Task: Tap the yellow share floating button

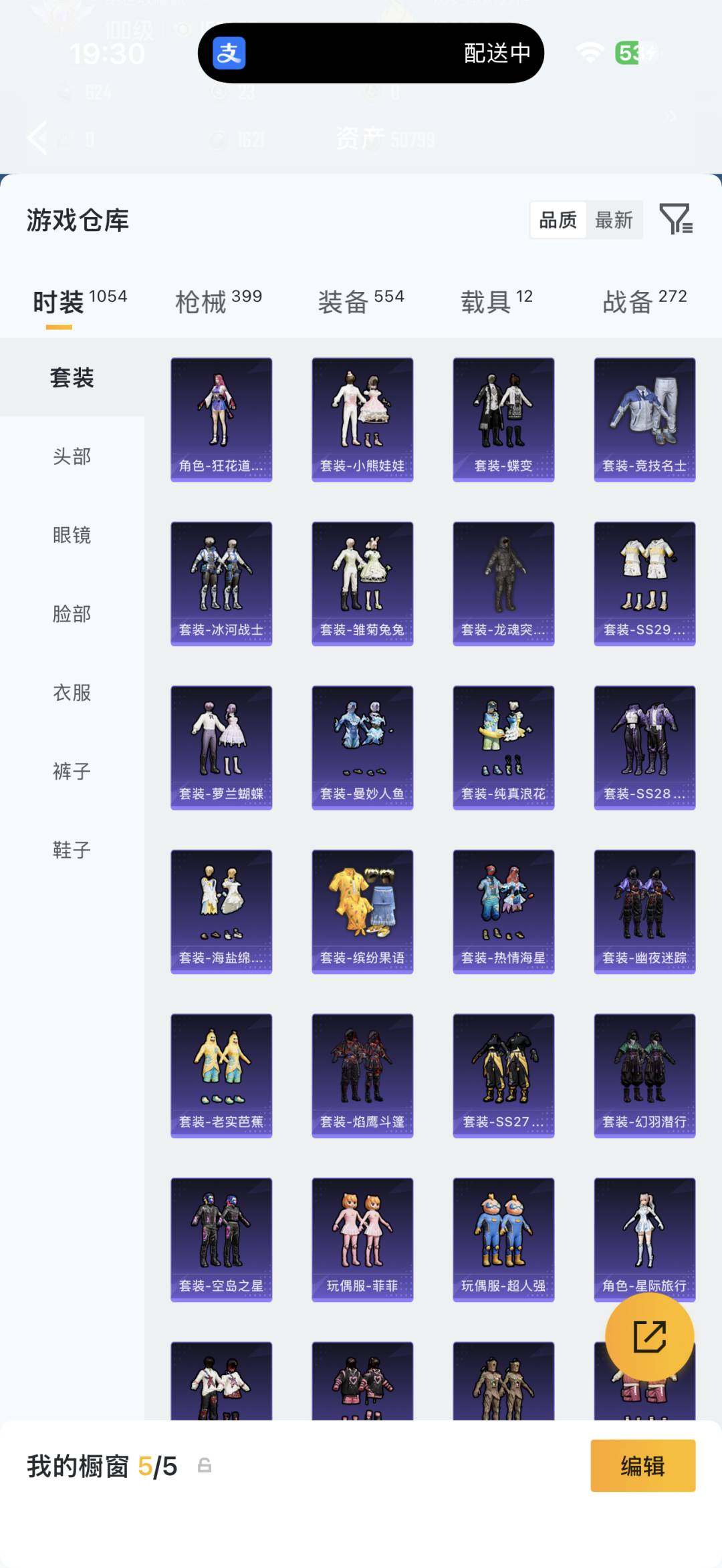Action: (649, 1337)
